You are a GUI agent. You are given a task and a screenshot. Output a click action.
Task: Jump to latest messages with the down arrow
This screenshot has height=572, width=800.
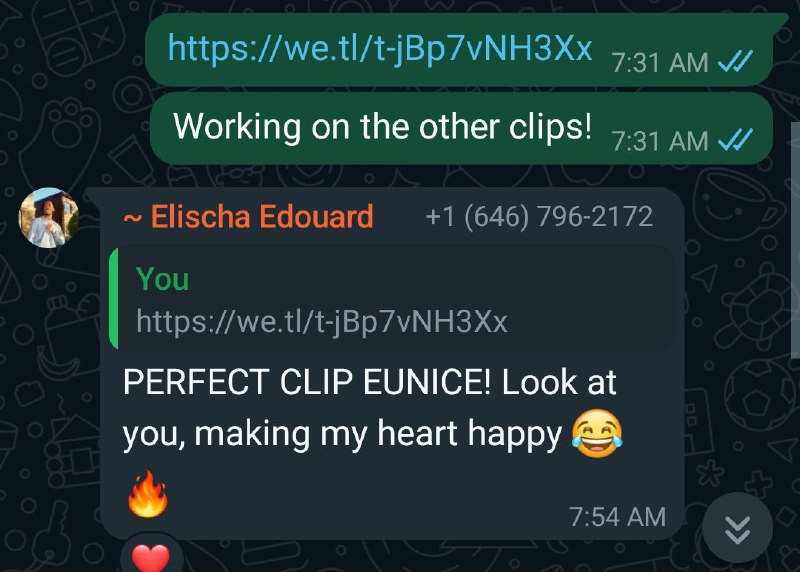pos(737,528)
